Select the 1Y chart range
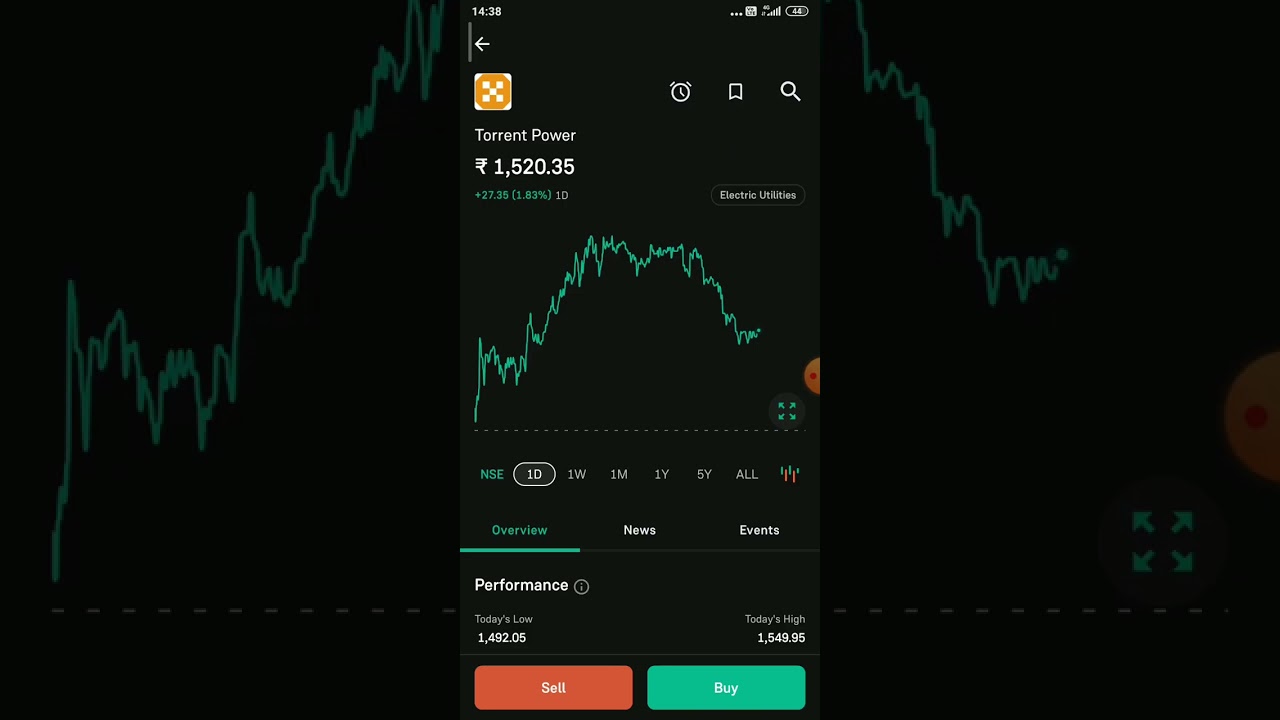Image resolution: width=1280 pixels, height=720 pixels. click(x=661, y=474)
